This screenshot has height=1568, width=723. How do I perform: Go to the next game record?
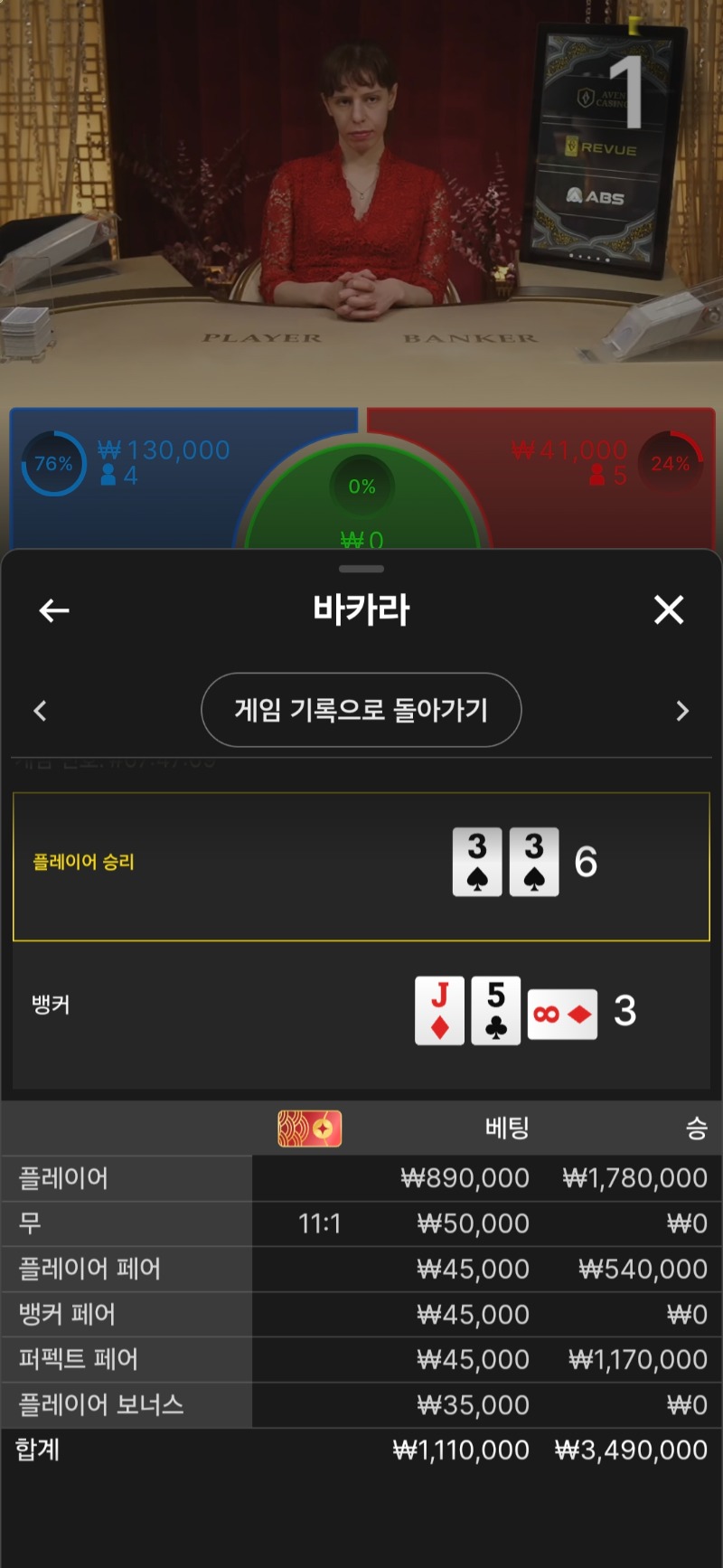[682, 711]
